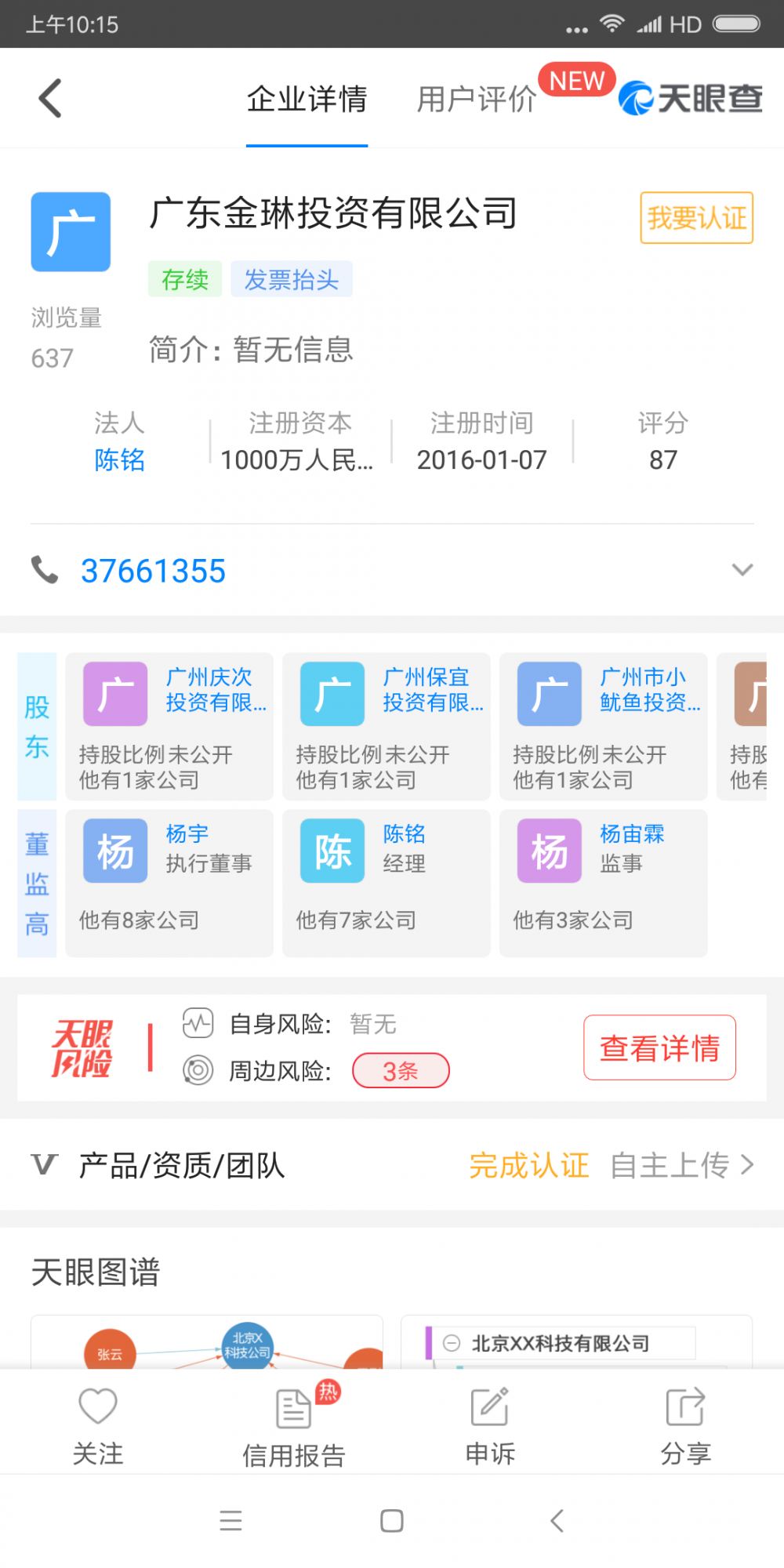Open 自主上传 to upload information
Viewport: 784px width, 1568px height.
(681, 1166)
